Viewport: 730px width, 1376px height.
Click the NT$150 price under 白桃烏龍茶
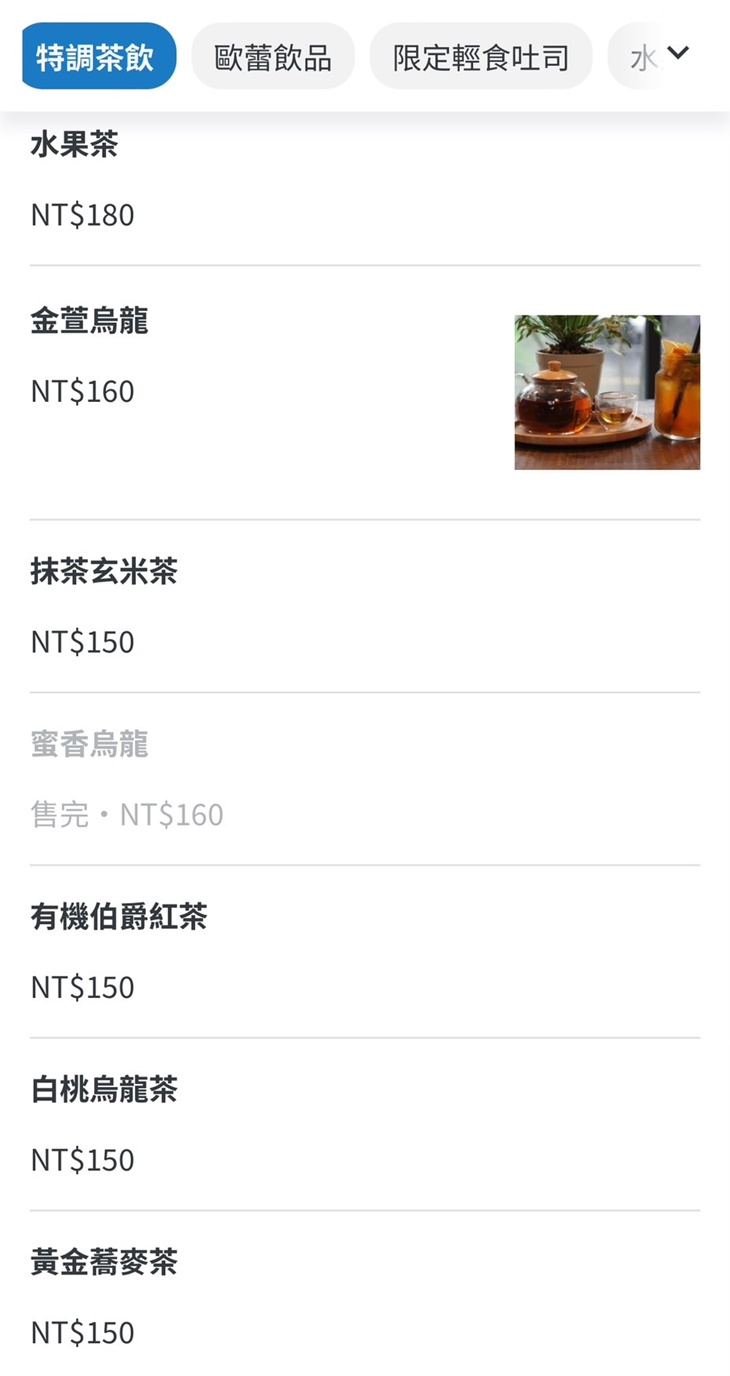click(x=81, y=1159)
